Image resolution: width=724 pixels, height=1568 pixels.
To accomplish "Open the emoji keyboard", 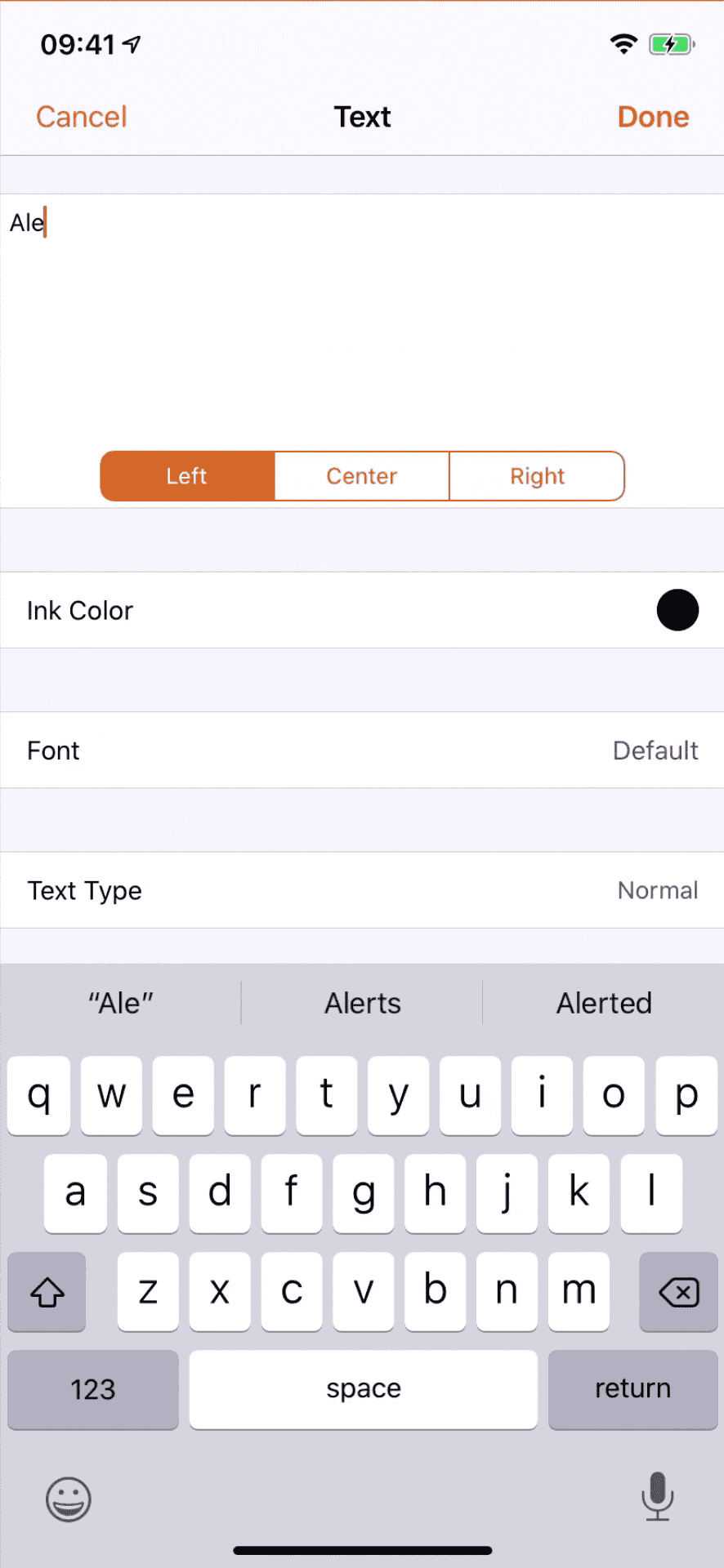I will [x=69, y=1499].
